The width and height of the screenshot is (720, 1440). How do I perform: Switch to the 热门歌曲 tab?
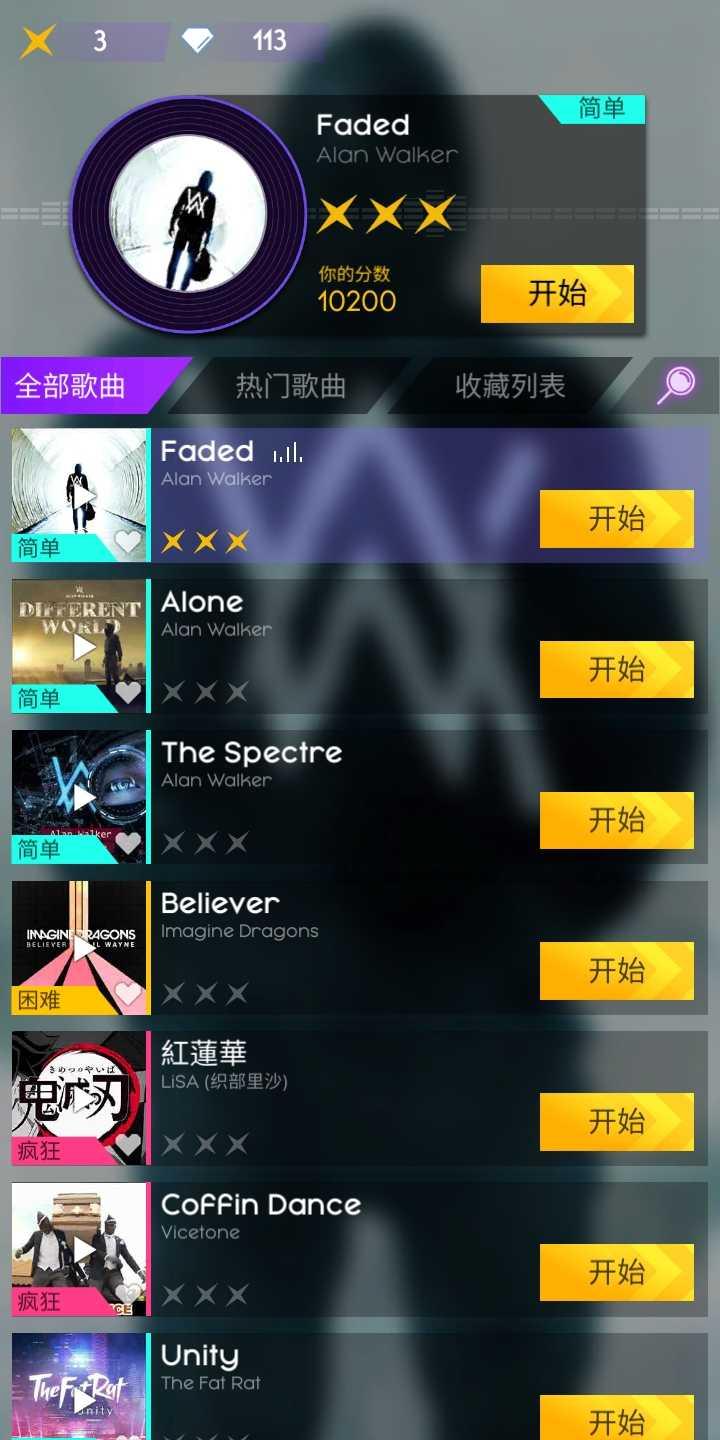click(290, 386)
